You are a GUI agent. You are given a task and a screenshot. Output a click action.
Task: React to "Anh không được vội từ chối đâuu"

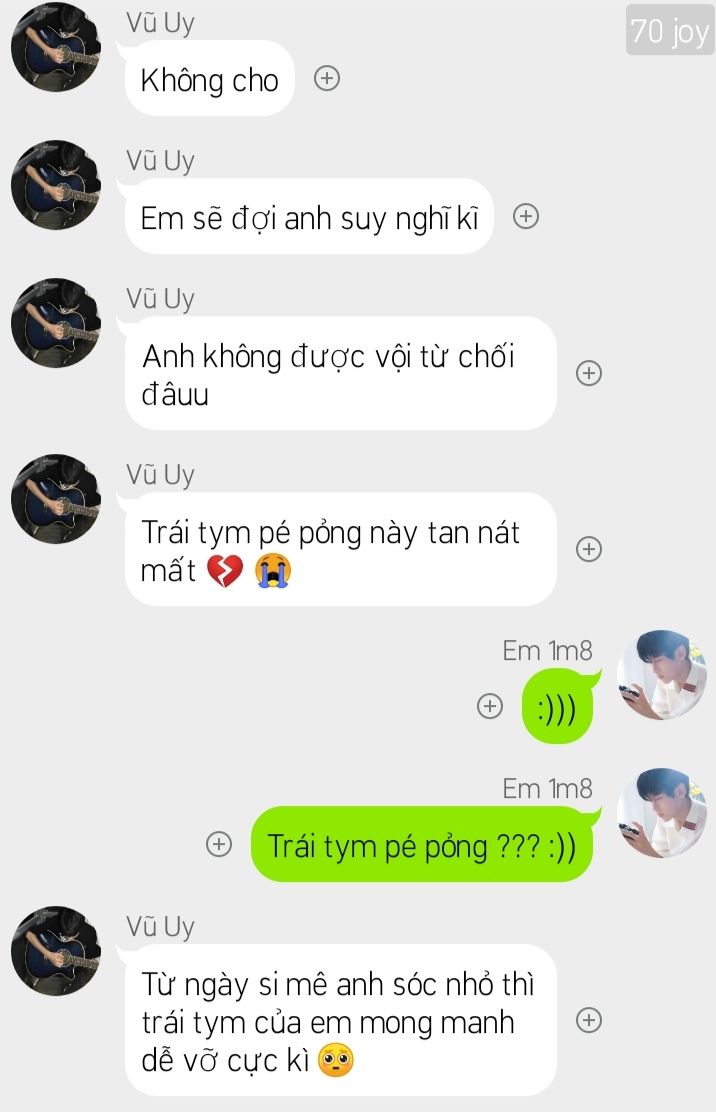point(590,373)
